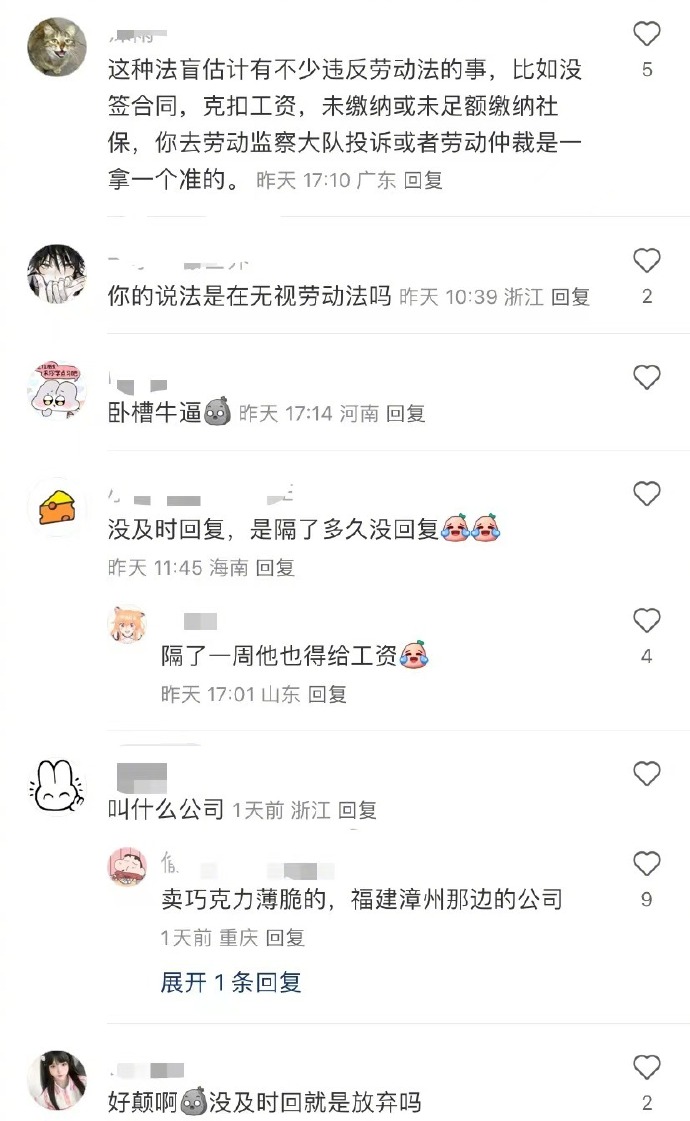Reply to the 叫什么公司 comment
Image resolution: width=690 pixels, height=1121 pixels.
[357, 810]
